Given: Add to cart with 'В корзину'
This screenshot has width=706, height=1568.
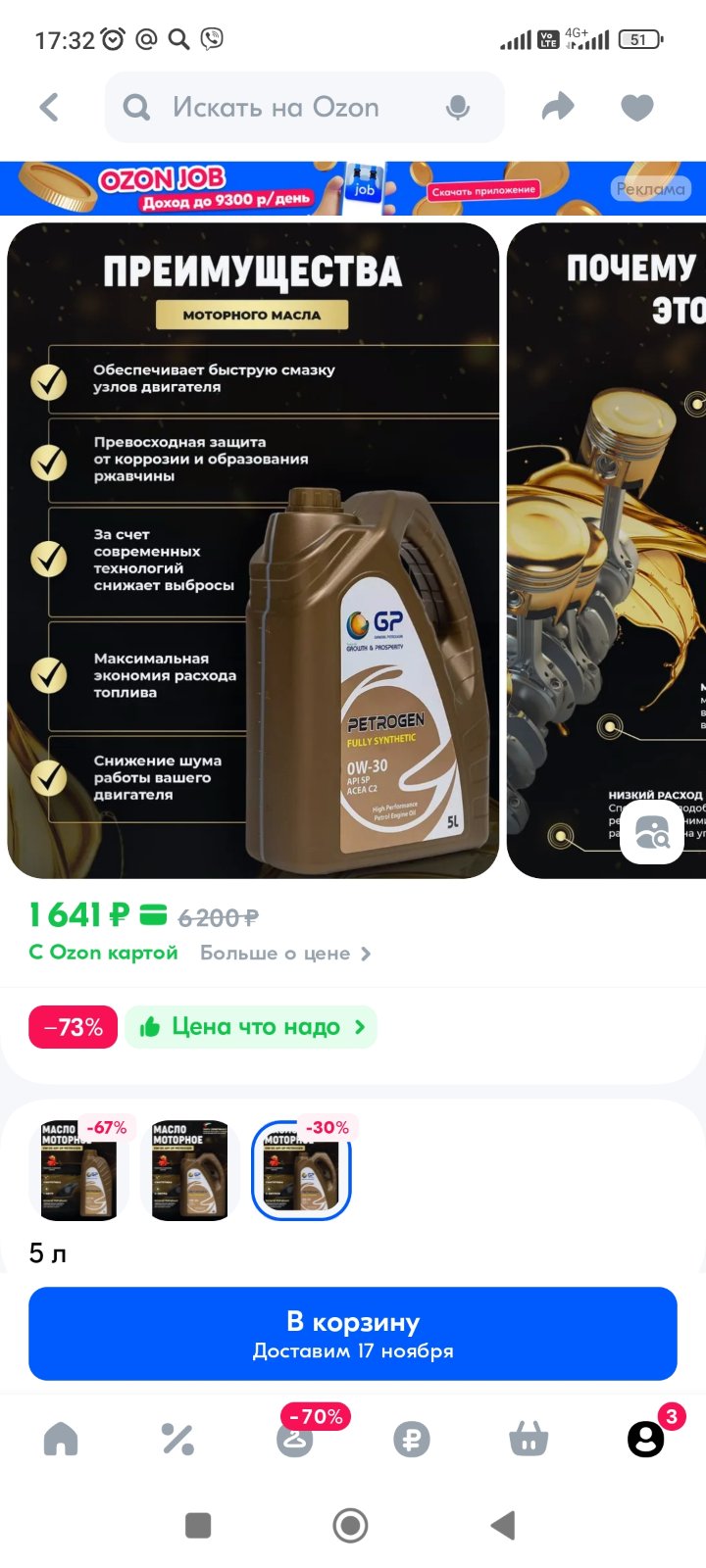Looking at the screenshot, I should 353,1334.
